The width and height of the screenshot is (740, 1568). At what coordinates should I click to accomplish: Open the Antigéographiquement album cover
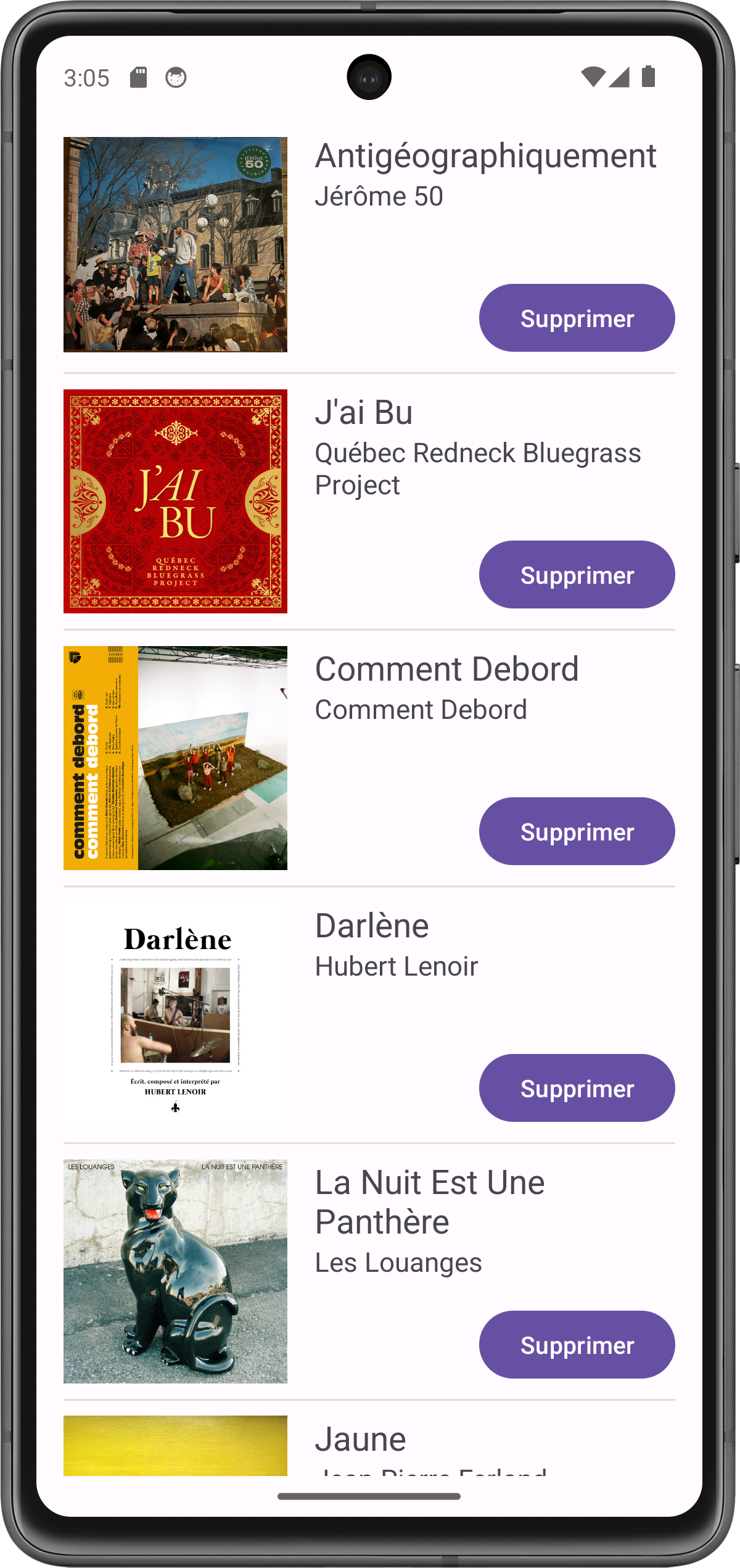coord(175,244)
